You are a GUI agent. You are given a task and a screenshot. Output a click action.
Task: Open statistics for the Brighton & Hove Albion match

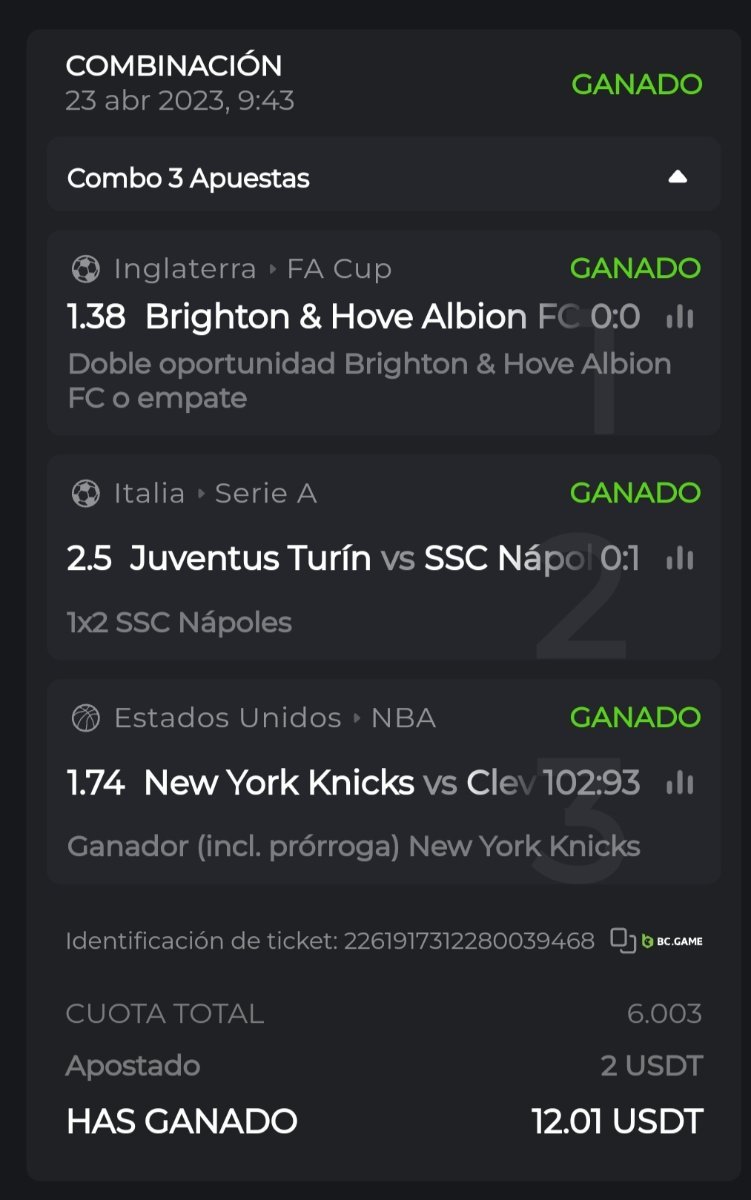coord(680,318)
